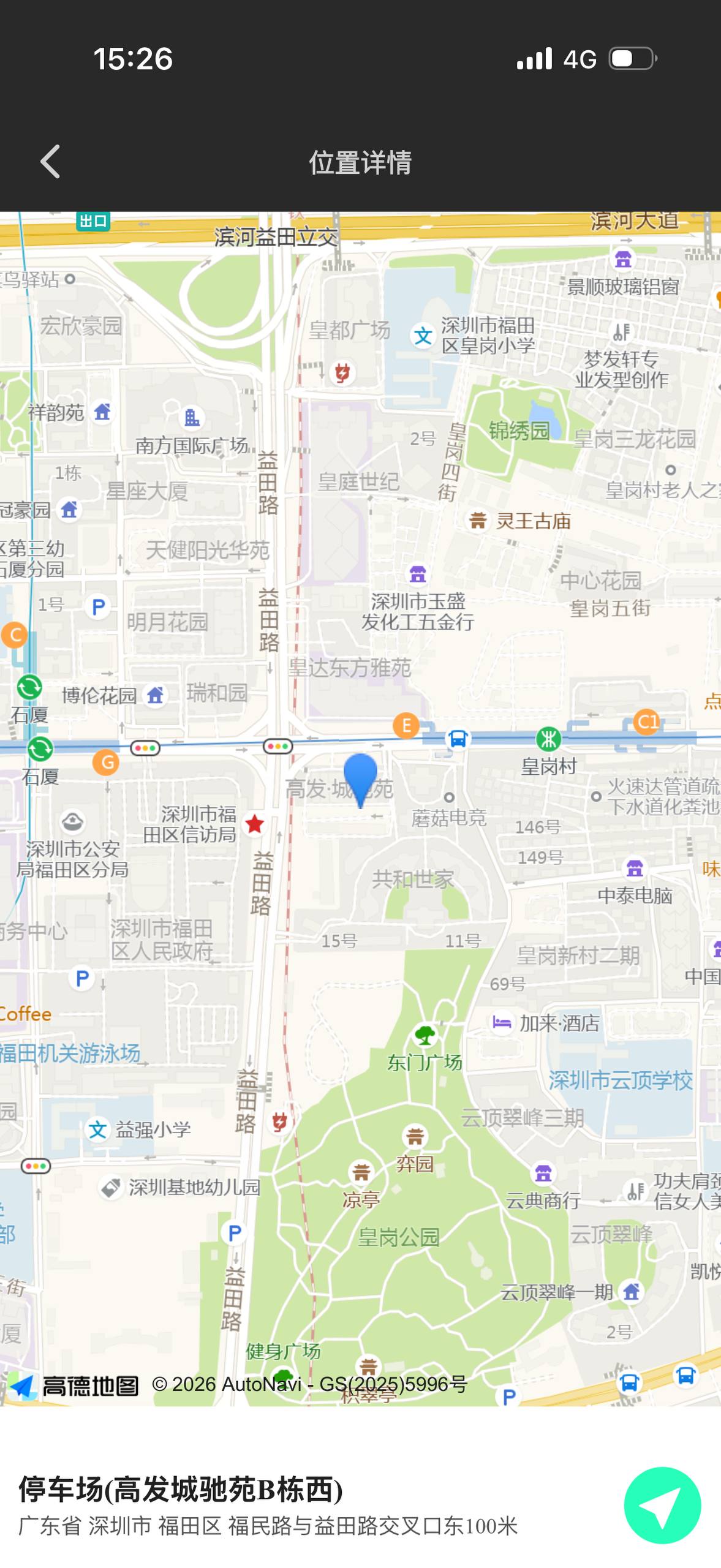This screenshot has width=721, height=1568.
Task: Go back from the 位置详情 page
Action: [x=50, y=162]
